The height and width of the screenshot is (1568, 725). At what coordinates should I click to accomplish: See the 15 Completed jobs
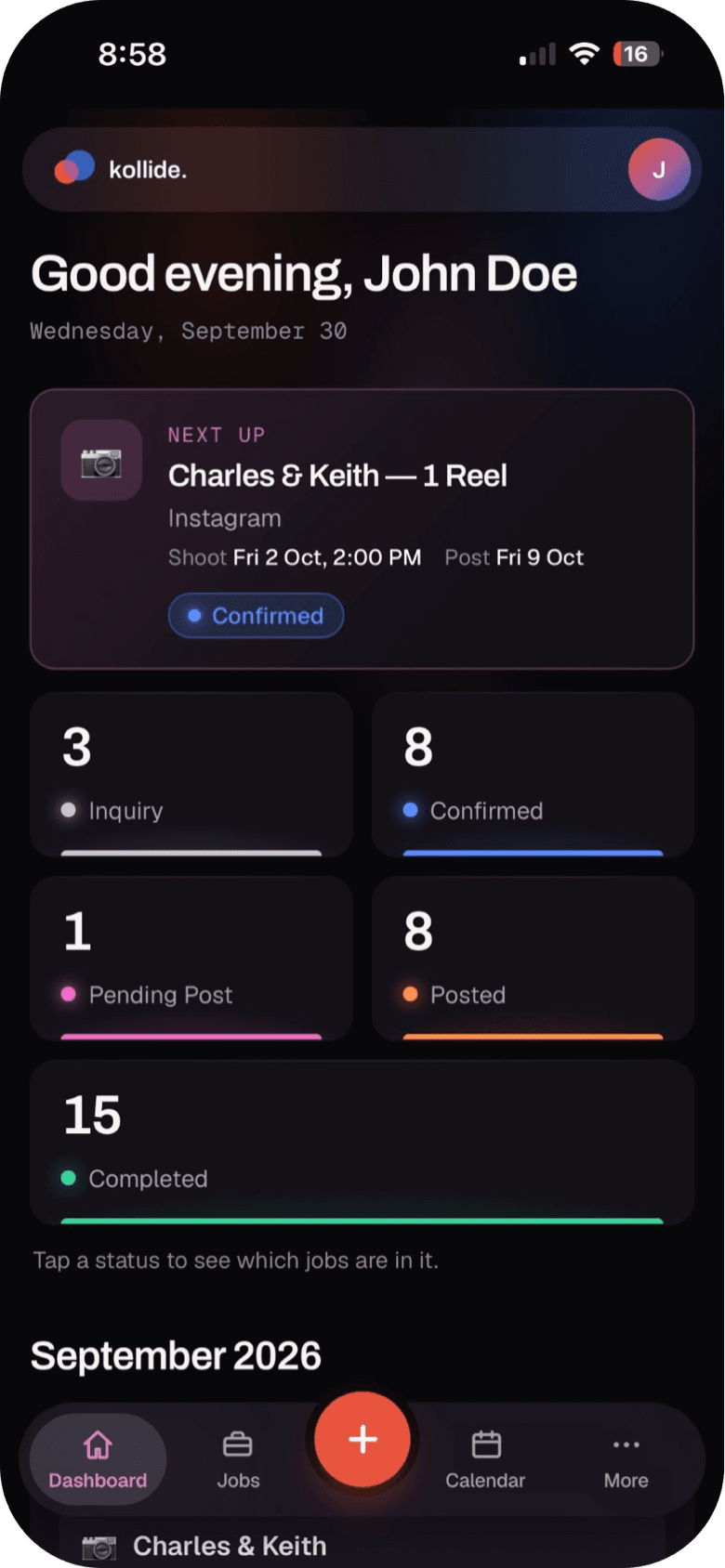point(362,1143)
